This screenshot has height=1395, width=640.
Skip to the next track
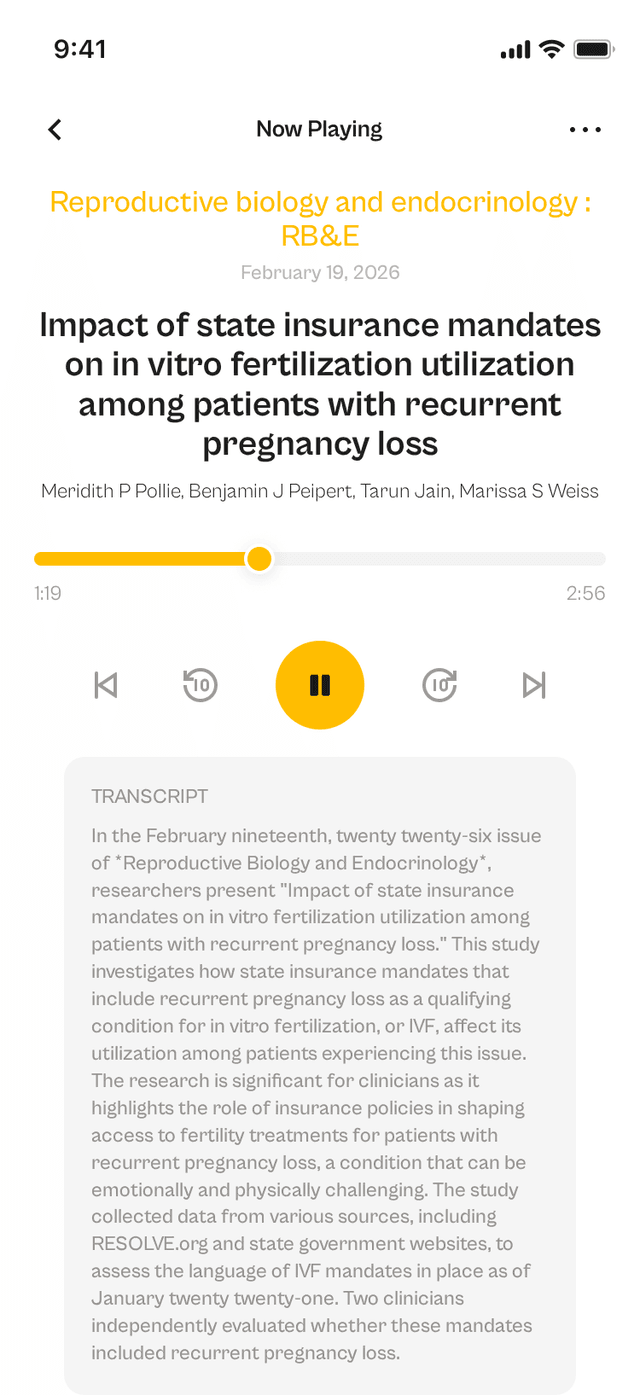[x=535, y=685]
